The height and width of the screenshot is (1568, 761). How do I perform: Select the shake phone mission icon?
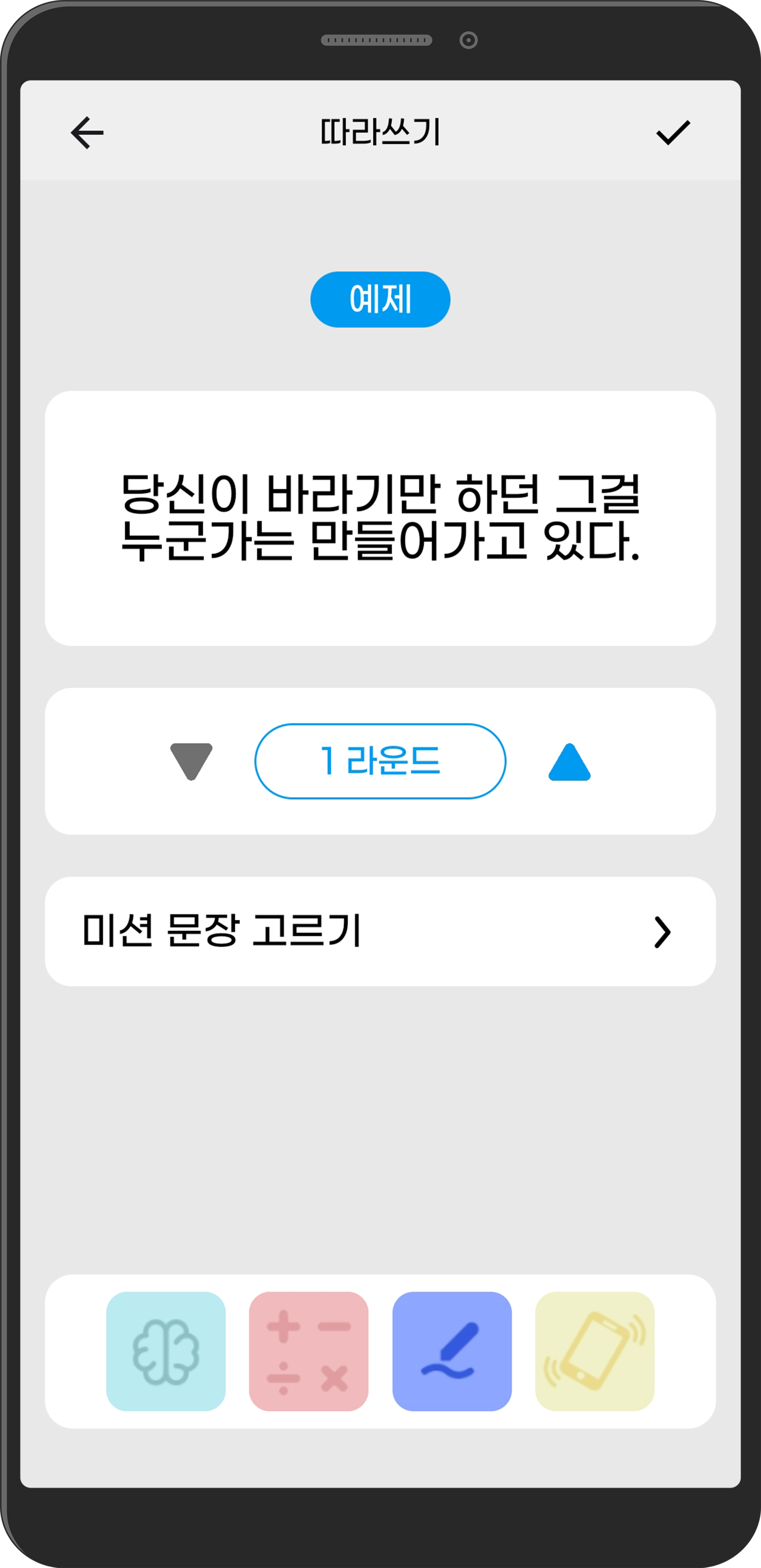pos(594,1351)
